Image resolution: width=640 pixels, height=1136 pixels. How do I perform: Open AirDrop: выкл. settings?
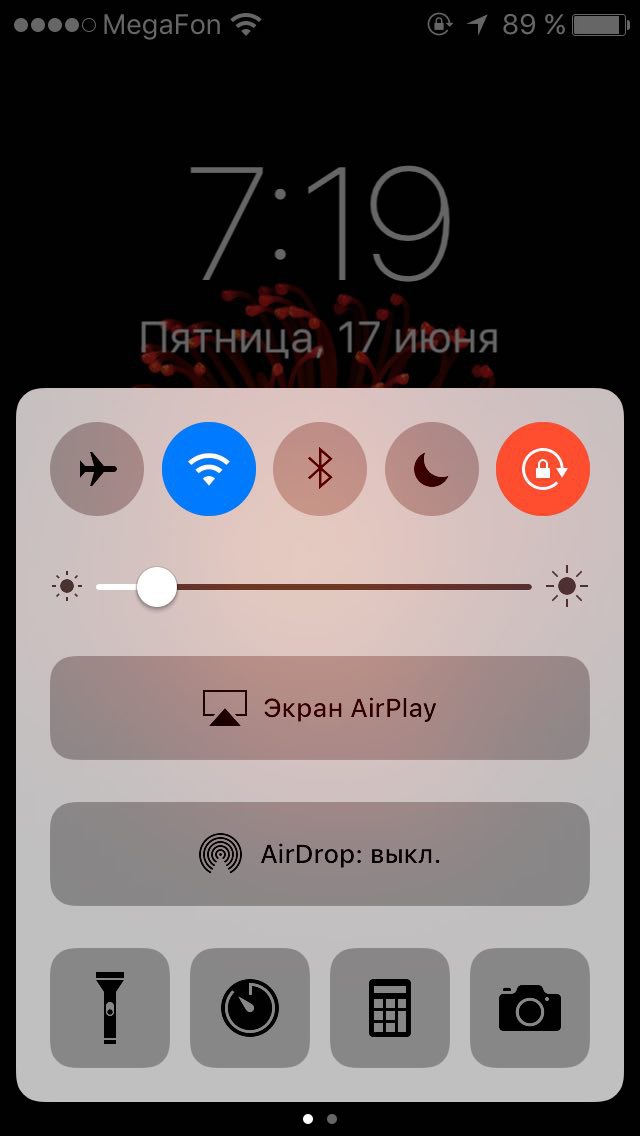point(320,854)
